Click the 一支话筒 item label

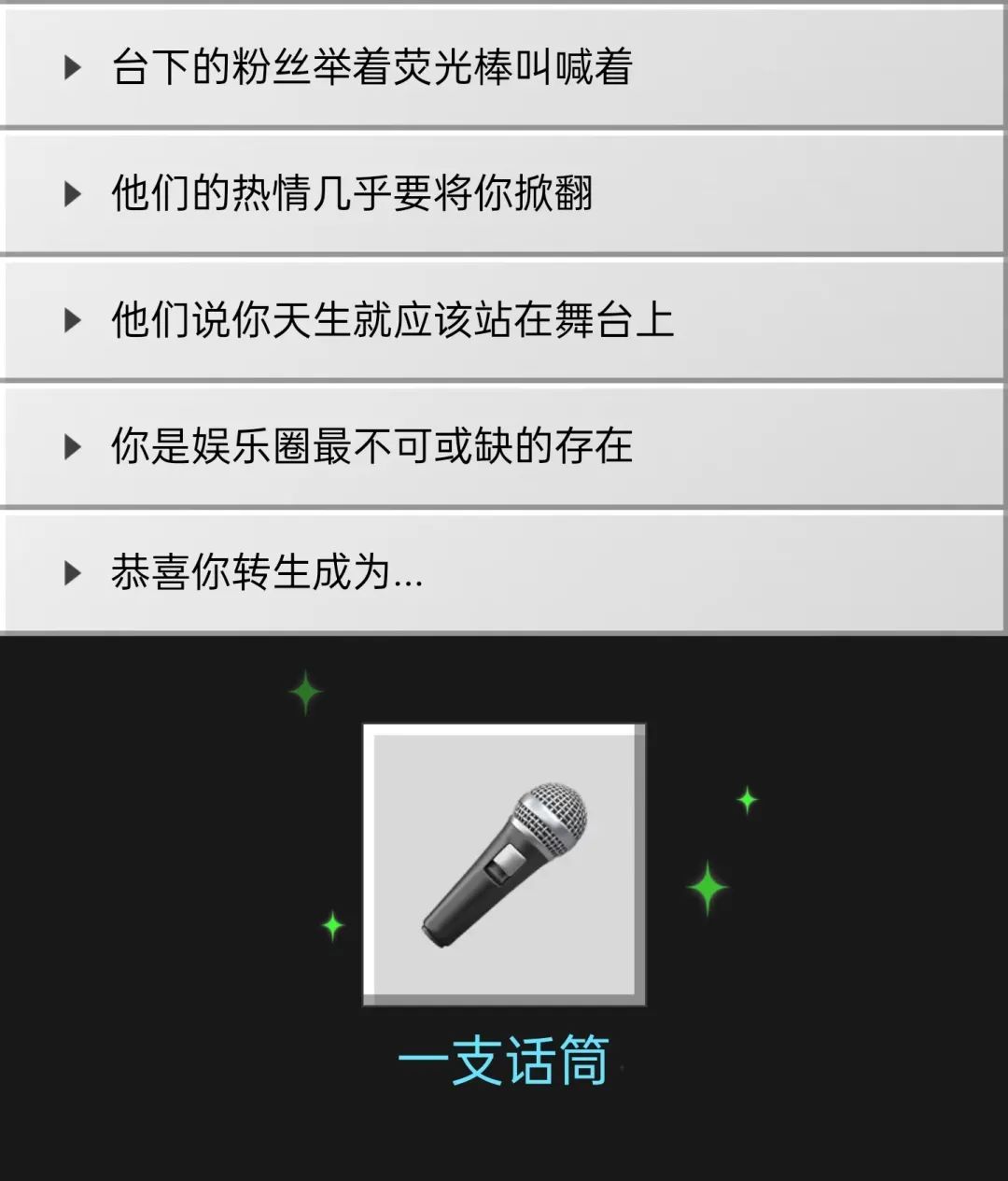pyautogui.click(x=504, y=1058)
